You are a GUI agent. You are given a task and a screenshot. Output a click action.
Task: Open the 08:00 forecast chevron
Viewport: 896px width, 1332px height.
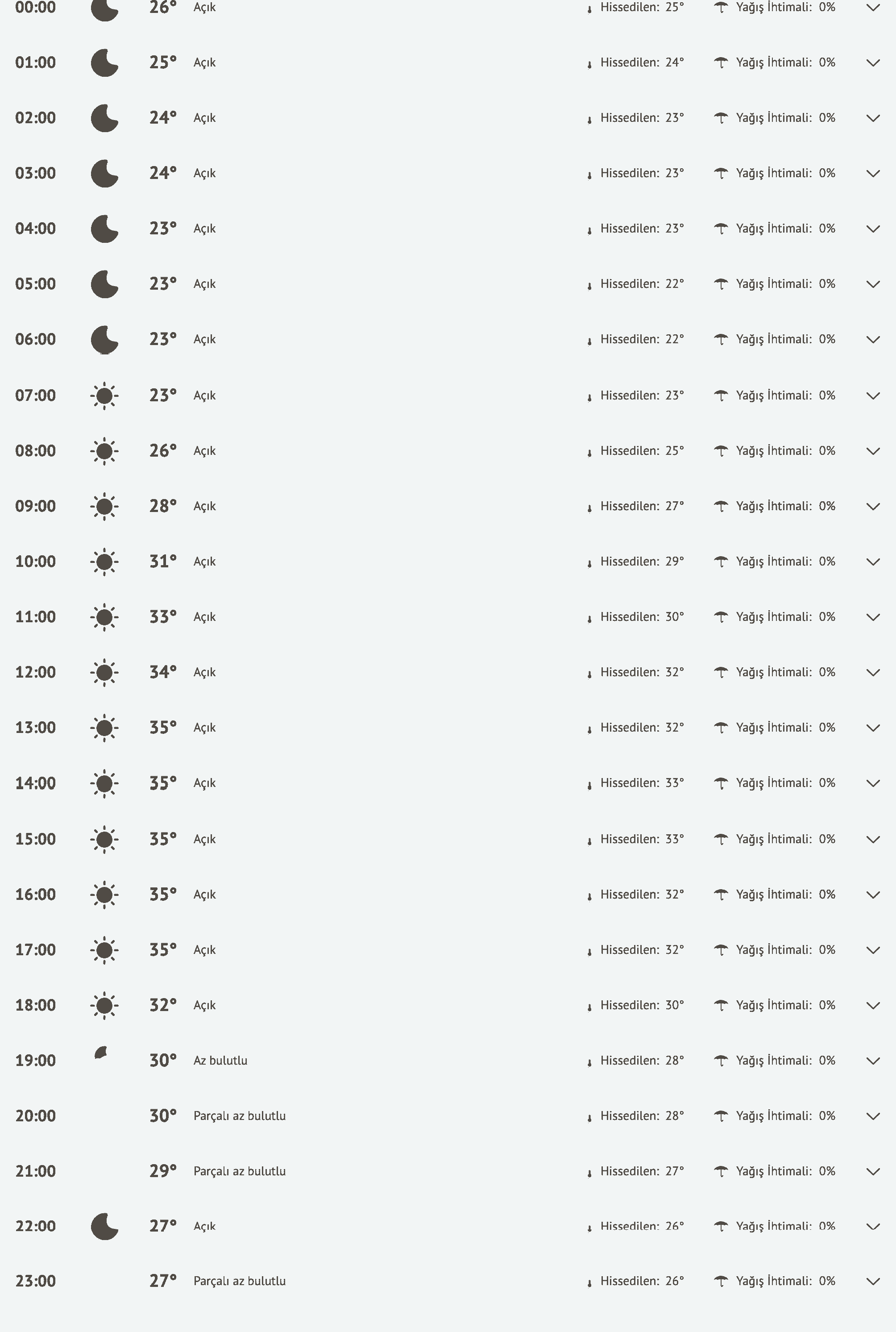click(872, 451)
